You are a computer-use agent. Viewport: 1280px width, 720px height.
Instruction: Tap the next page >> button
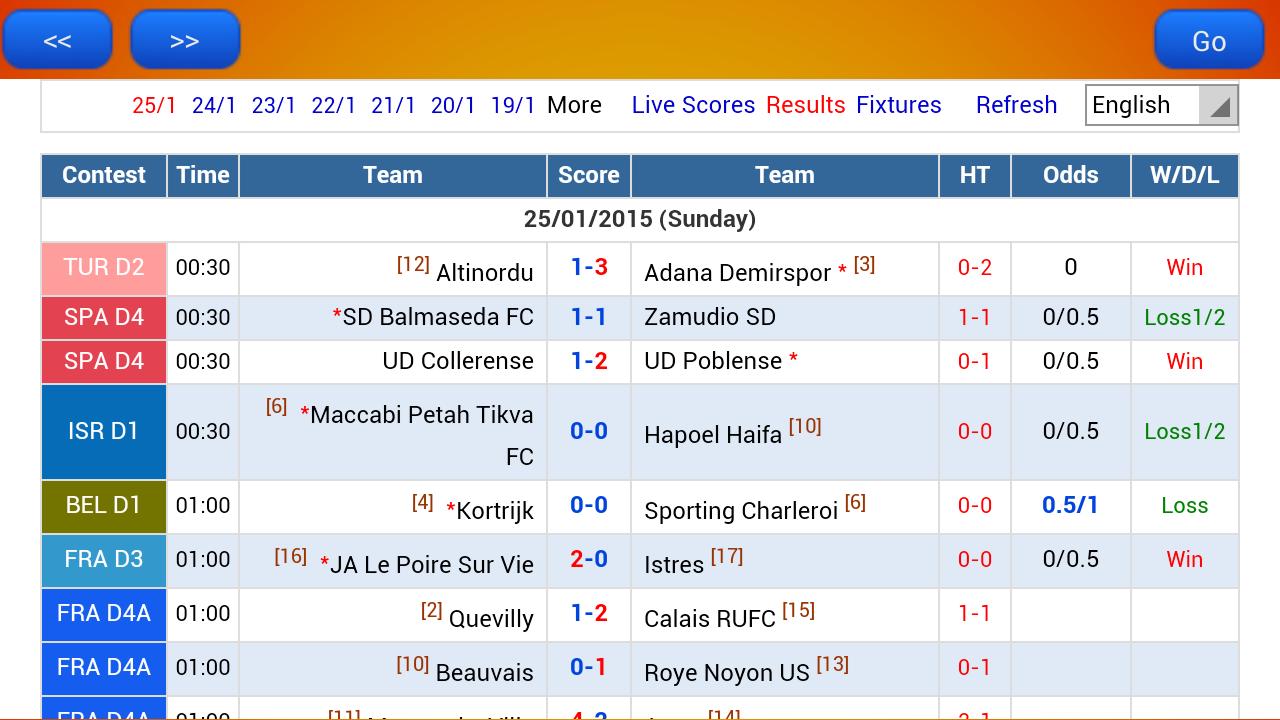pyautogui.click(x=185, y=40)
